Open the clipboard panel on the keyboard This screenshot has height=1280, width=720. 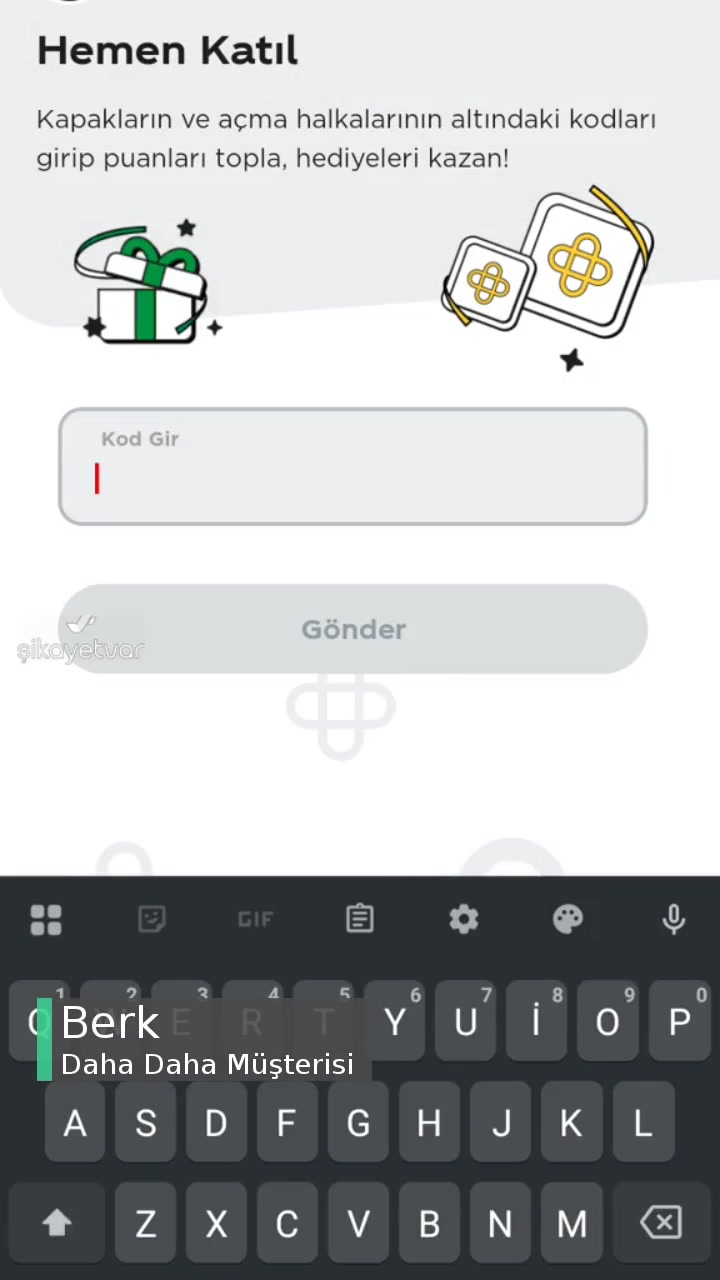360,919
